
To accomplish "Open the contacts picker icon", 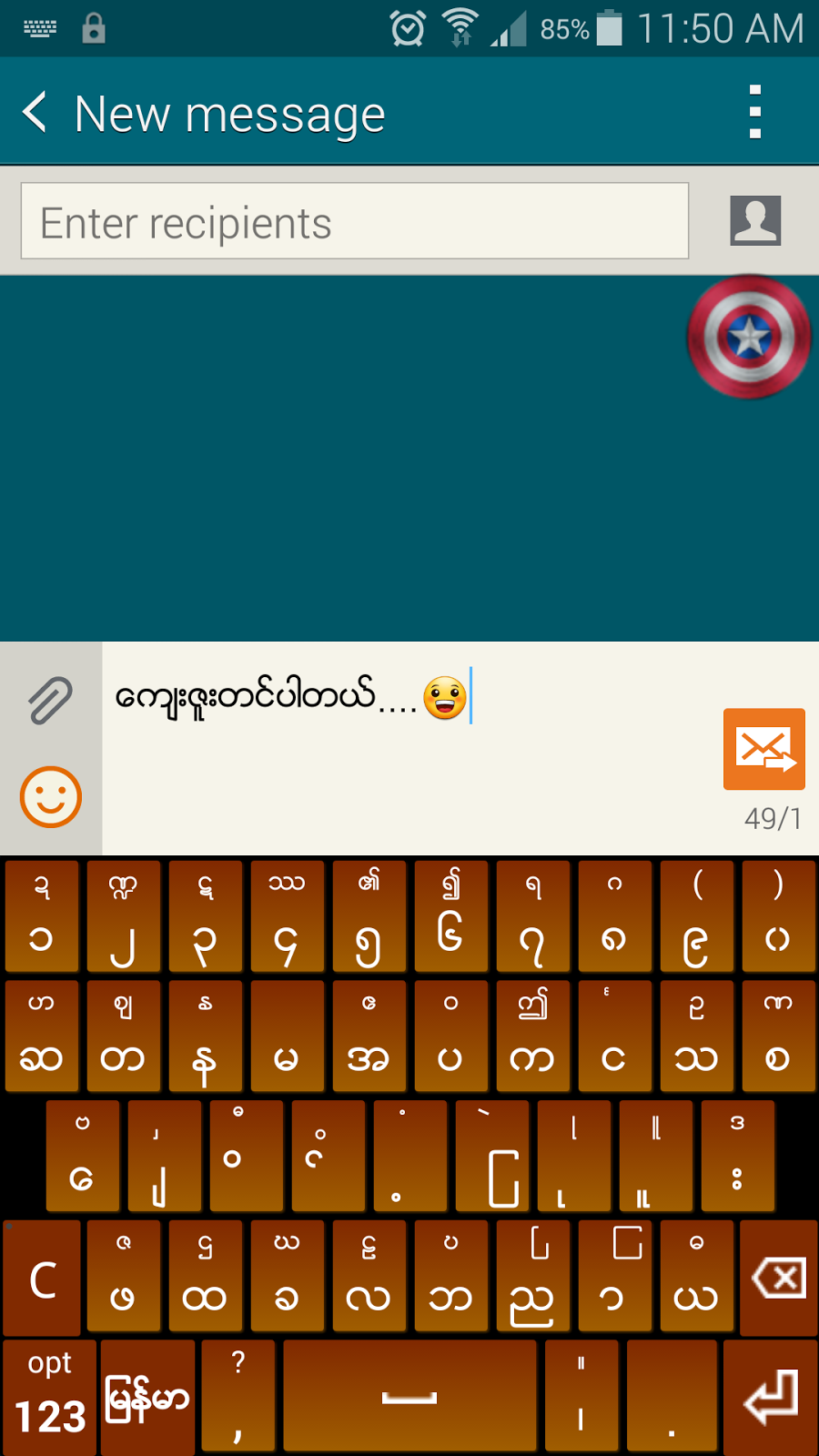I will pyautogui.click(x=754, y=220).
